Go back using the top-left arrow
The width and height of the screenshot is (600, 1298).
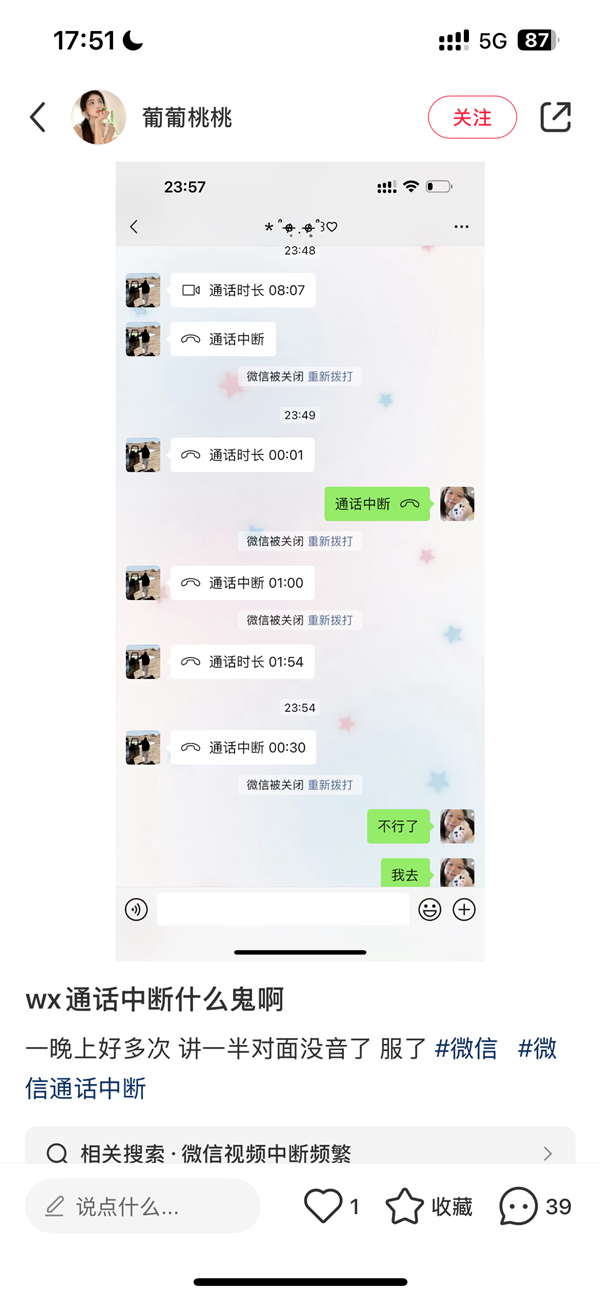(x=38, y=117)
